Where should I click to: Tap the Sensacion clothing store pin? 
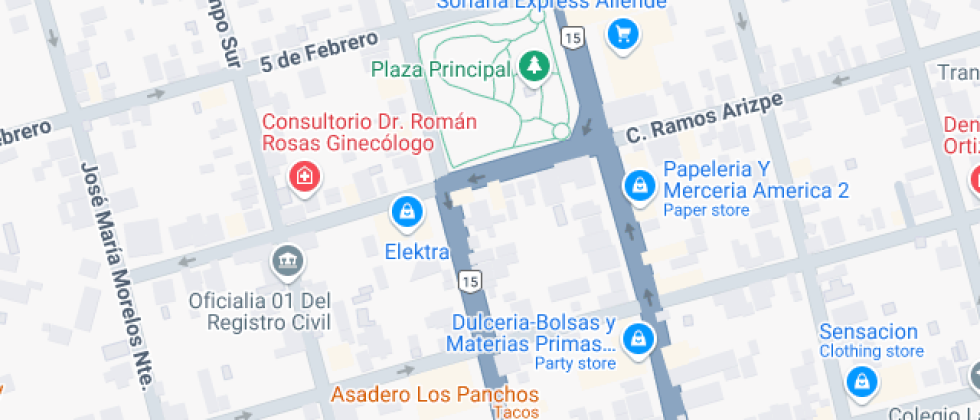click(860, 381)
